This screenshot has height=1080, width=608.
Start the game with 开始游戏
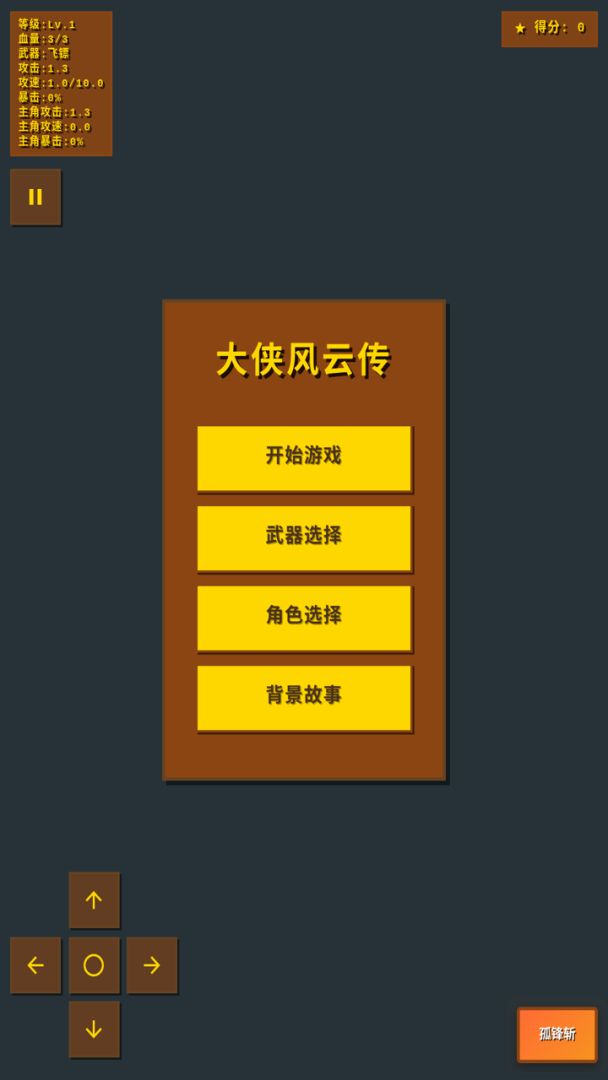pos(304,458)
